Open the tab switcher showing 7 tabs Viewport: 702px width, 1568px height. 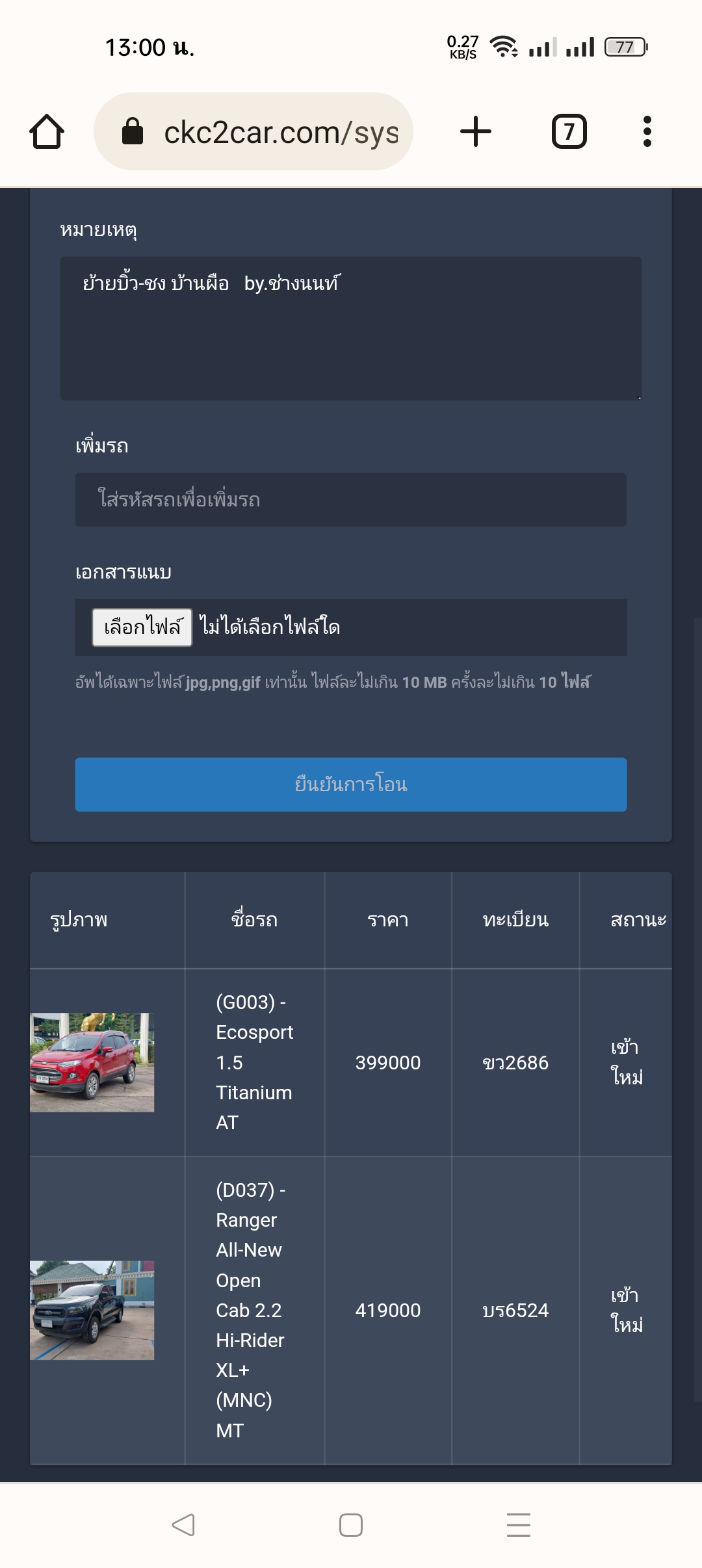569,132
